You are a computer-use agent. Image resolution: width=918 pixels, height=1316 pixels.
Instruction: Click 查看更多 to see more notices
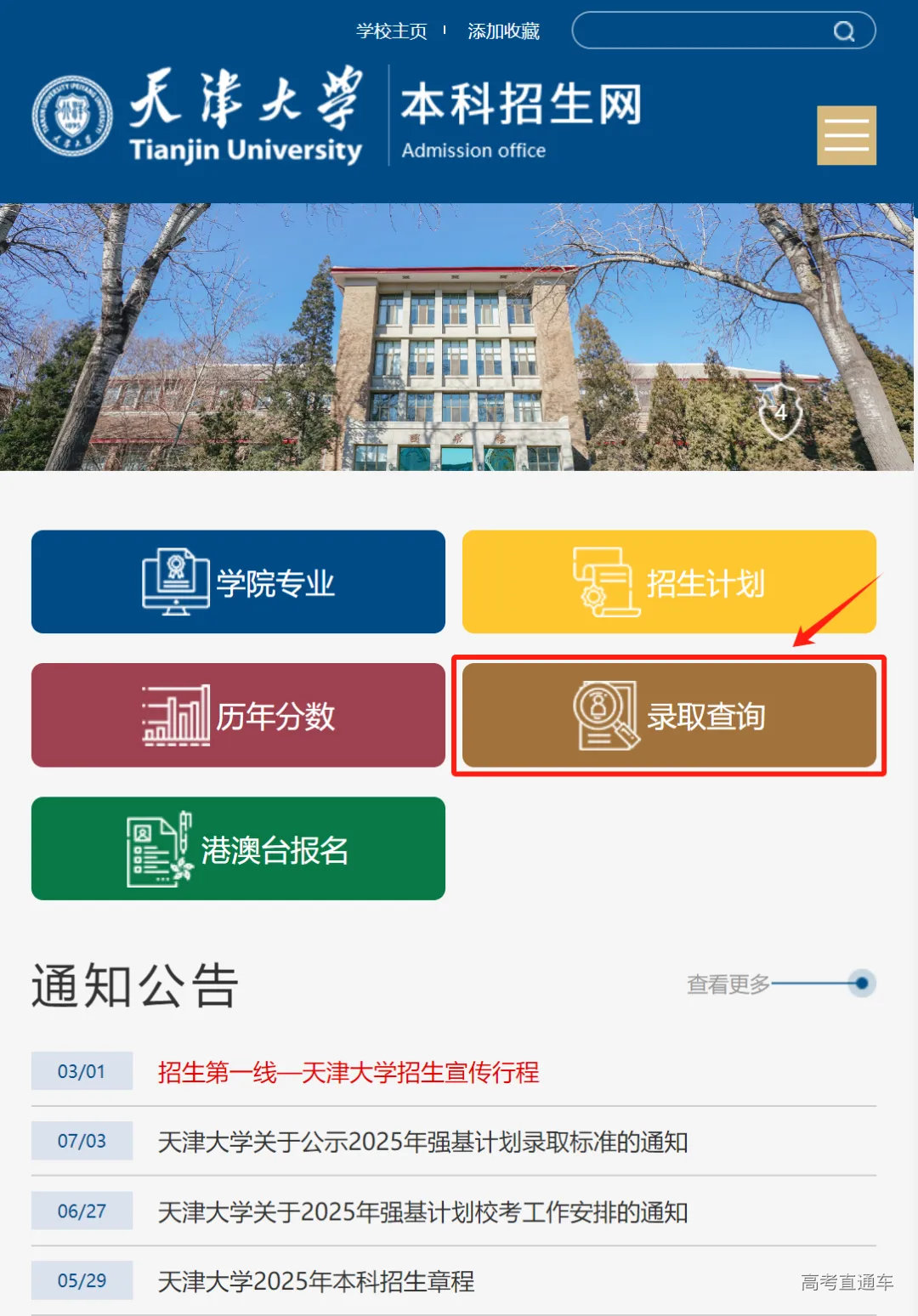(x=728, y=984)
